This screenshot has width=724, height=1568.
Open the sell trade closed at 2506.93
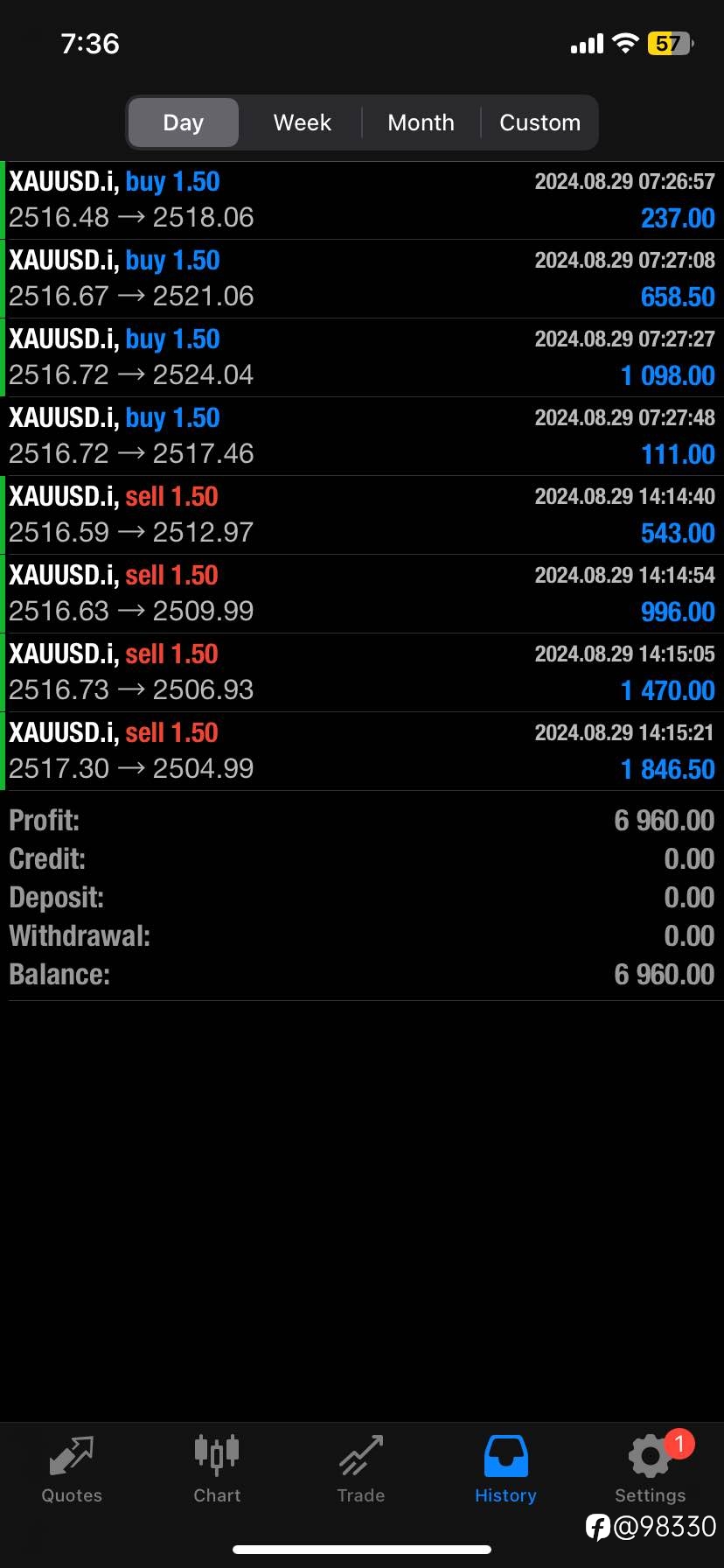coord(362,673)
